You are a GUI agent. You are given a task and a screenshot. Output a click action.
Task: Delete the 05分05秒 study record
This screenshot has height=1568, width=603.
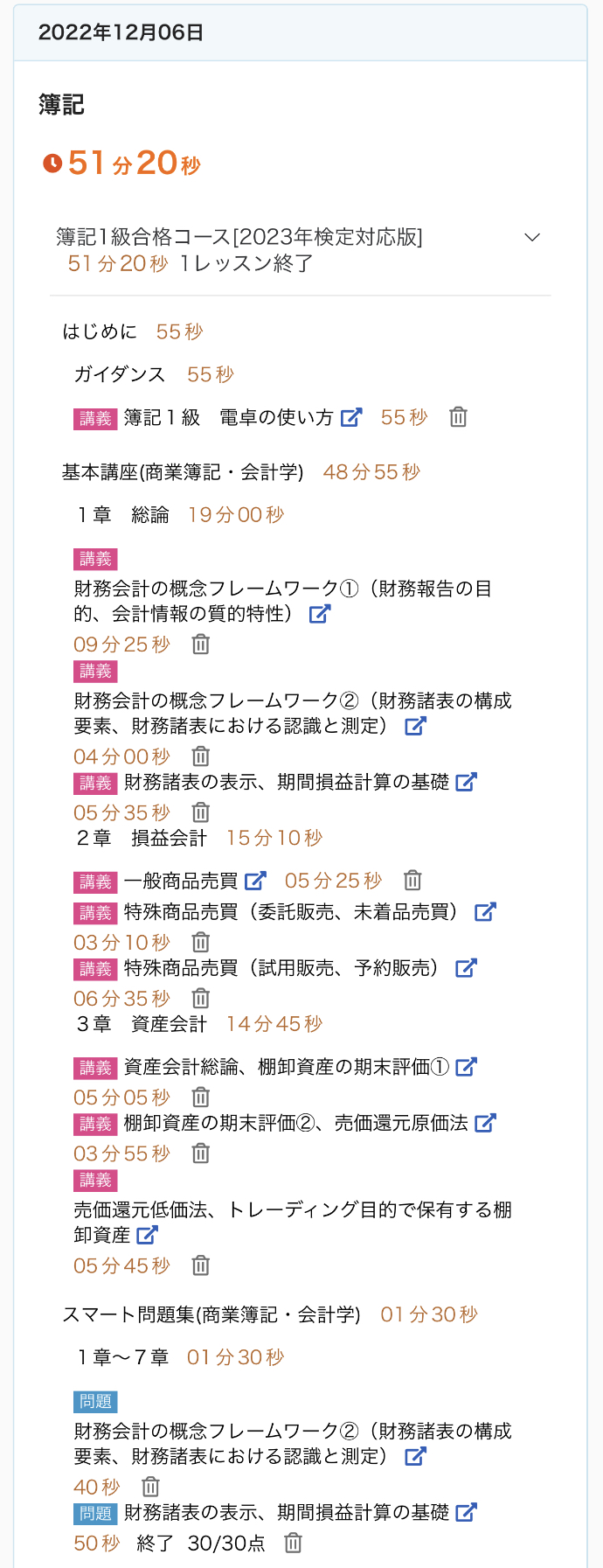(x=201, y=1098)
